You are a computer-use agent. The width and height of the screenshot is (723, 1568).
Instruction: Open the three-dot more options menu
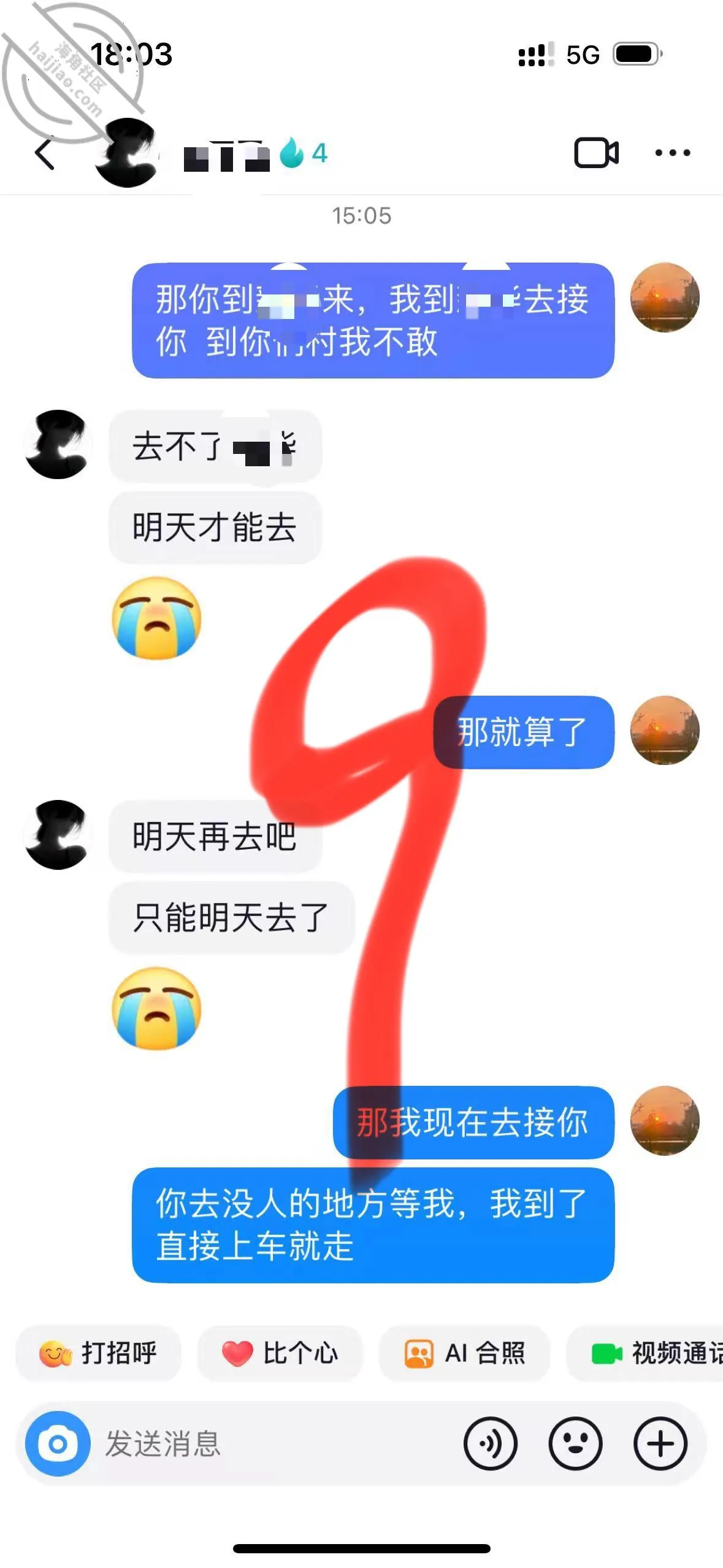click(672, 153)
